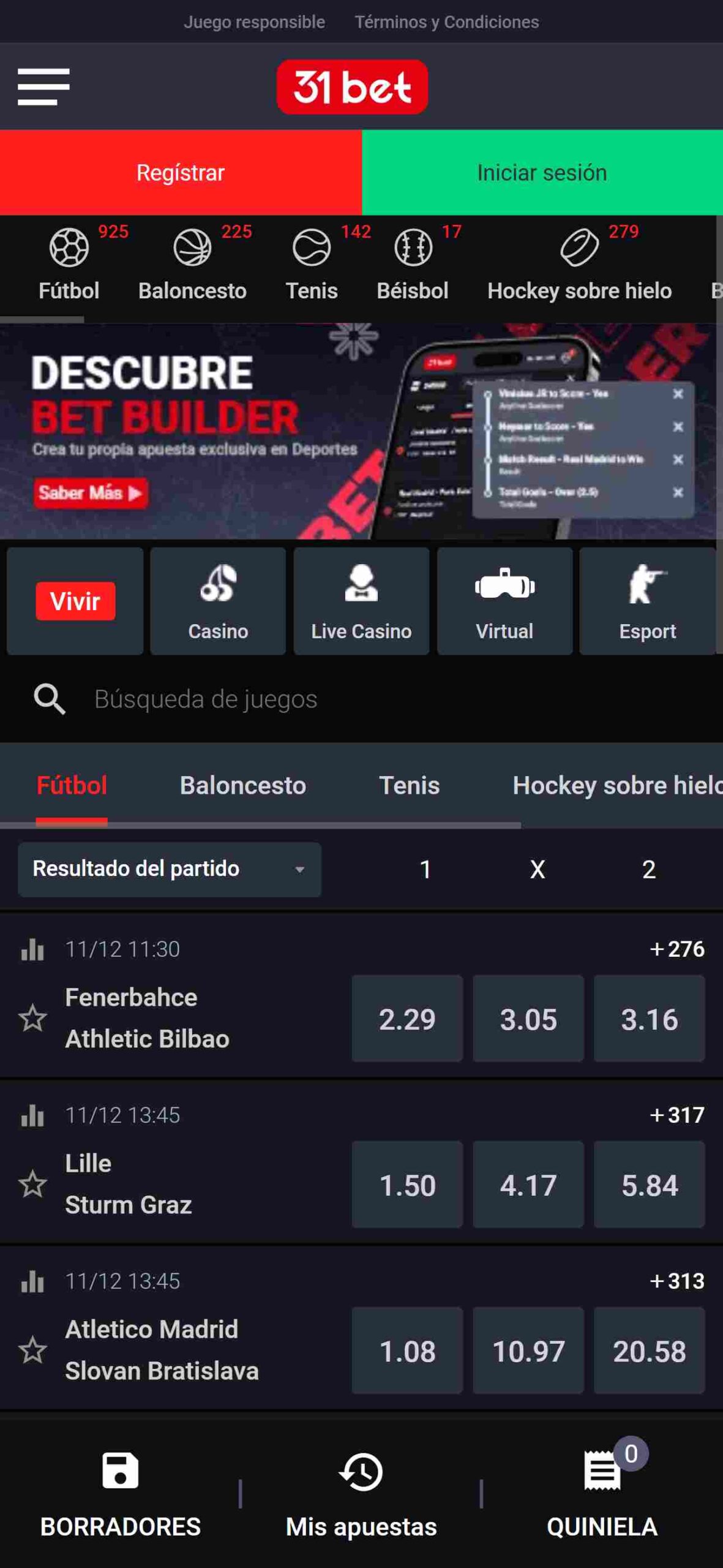
Task: Favorite the Lille vs Sturm Graz match
Action: pos(32,1184)
